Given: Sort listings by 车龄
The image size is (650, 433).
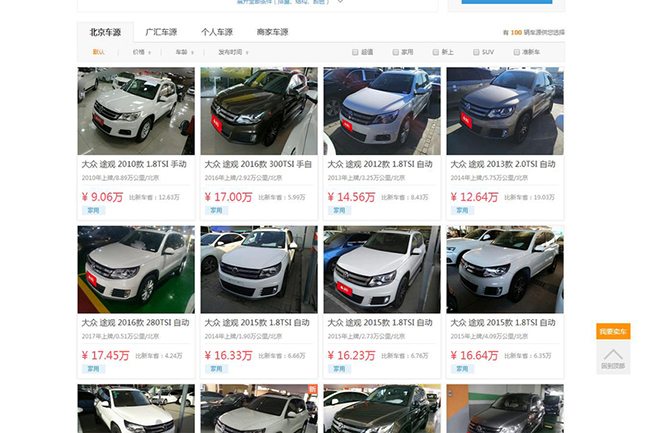Looking at the screenshot, I should click(x=183, y=51).
